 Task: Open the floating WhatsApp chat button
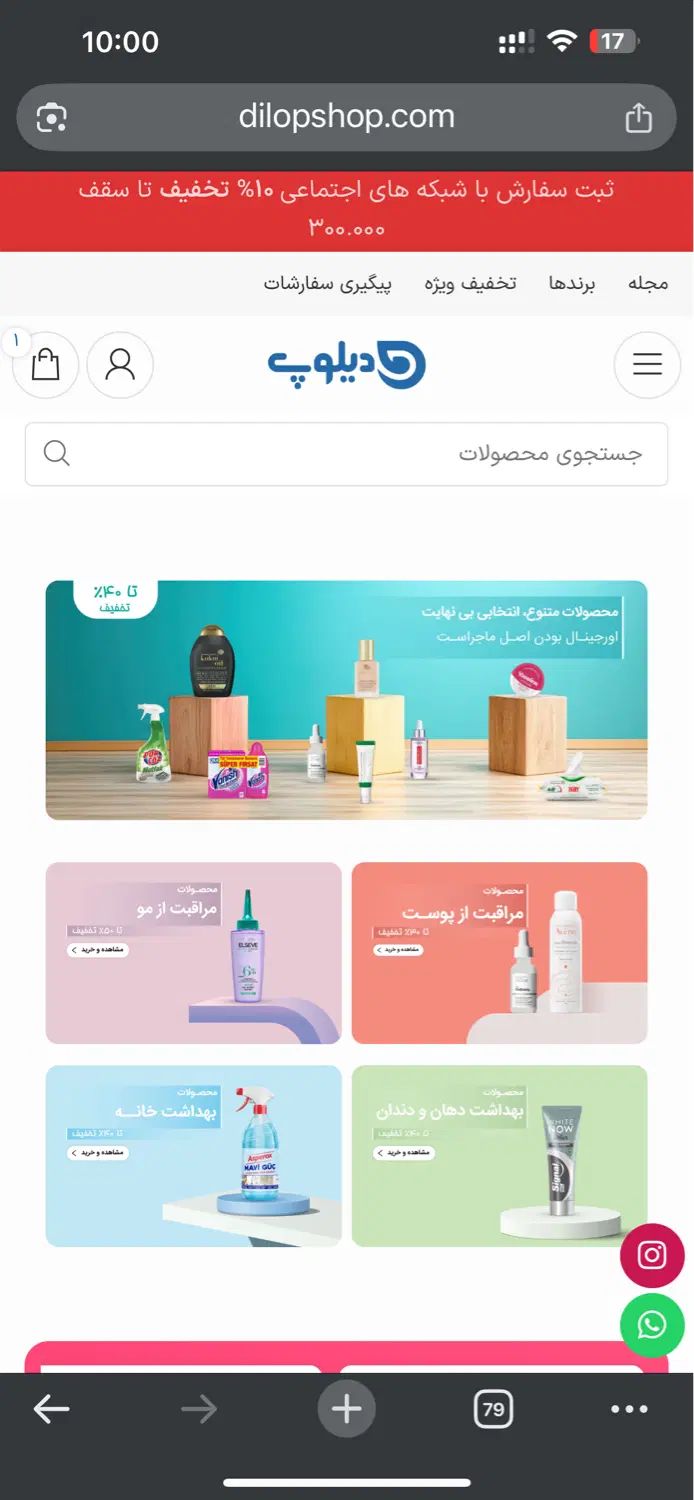click(652, 1325)
